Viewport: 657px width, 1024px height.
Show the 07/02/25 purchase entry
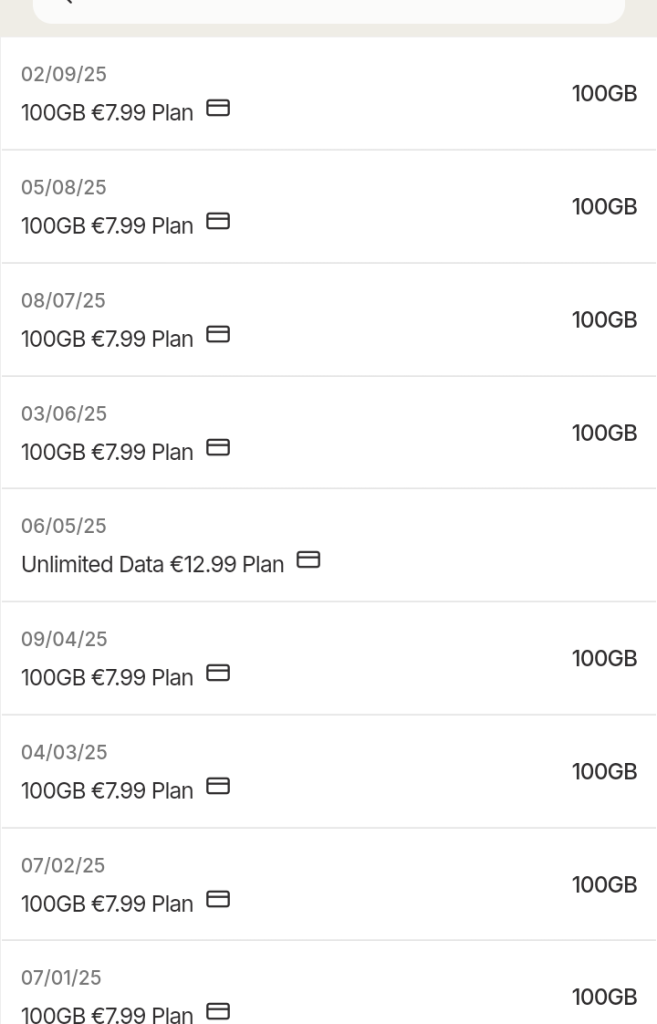[x=328, y=885]
